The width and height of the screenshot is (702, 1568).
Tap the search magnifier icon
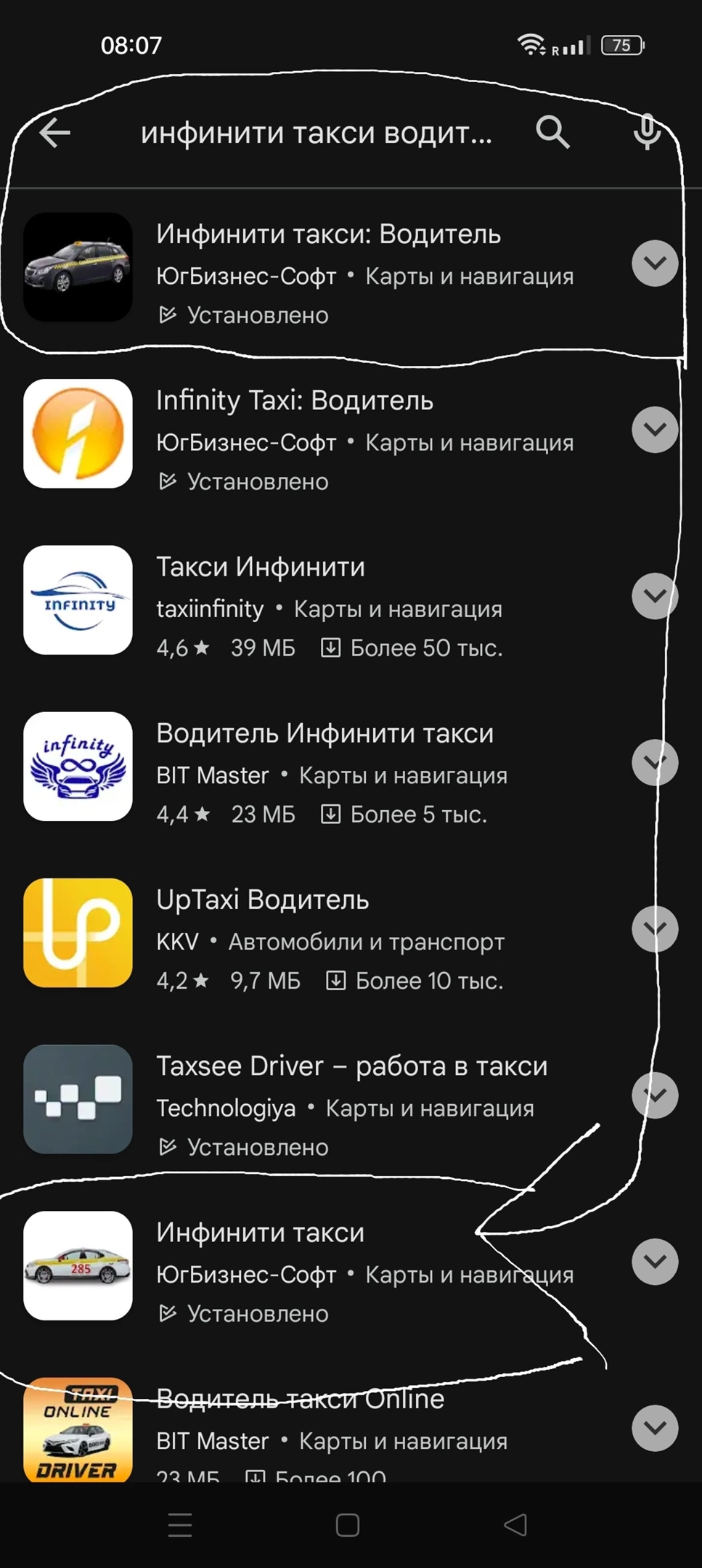click(552, 133)
